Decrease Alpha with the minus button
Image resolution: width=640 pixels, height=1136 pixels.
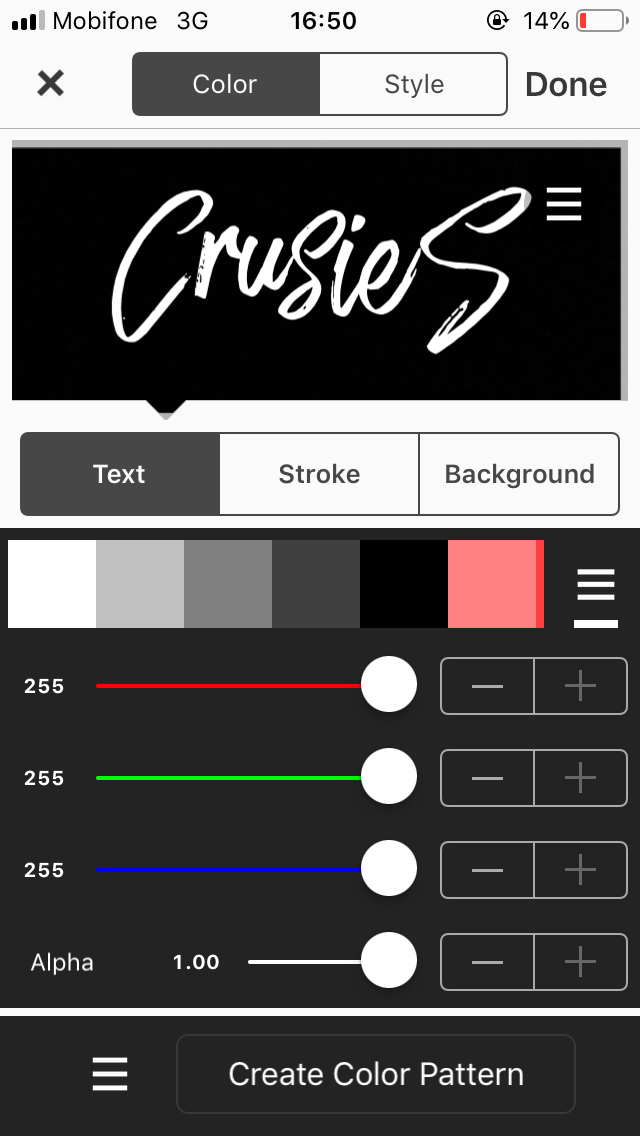pos(487,962)
